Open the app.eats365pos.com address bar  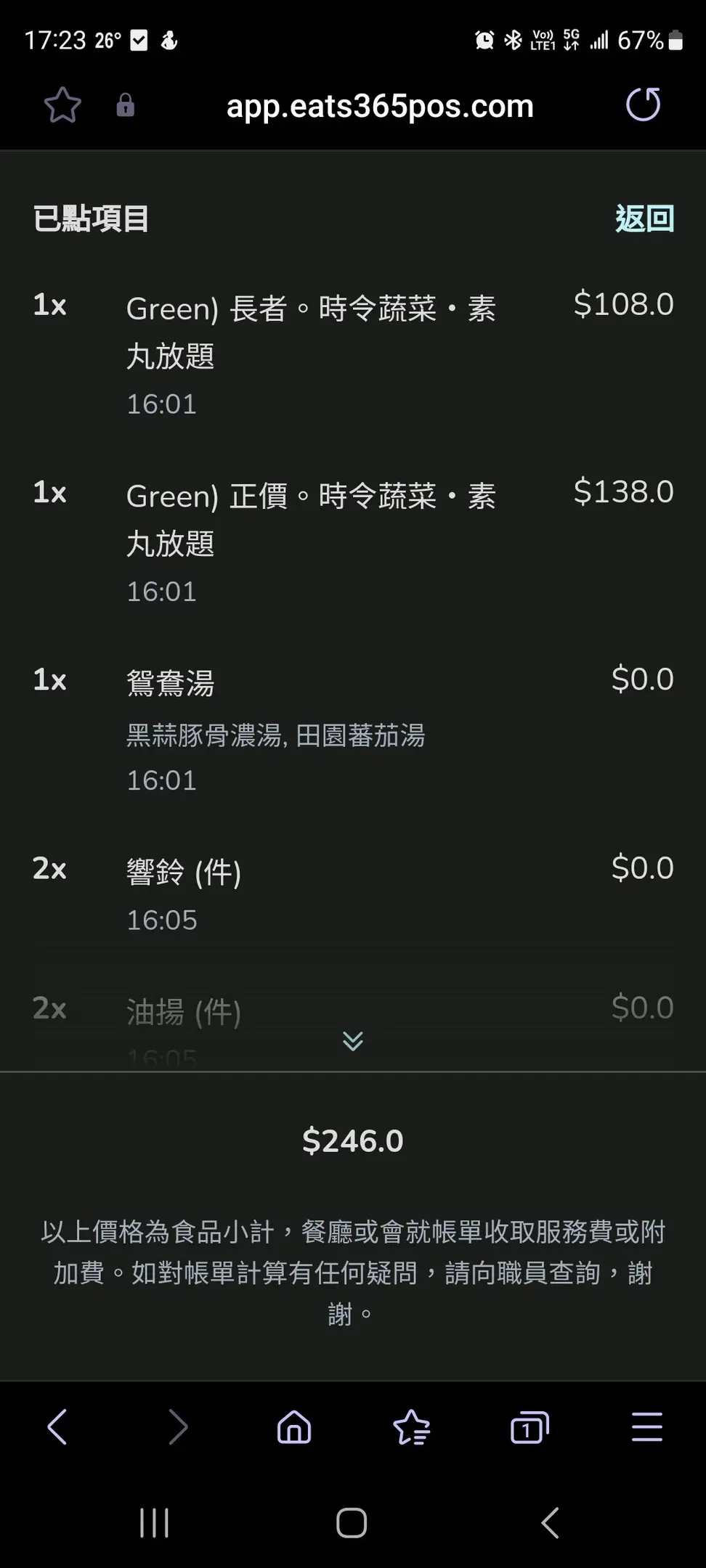coord(379,106)
